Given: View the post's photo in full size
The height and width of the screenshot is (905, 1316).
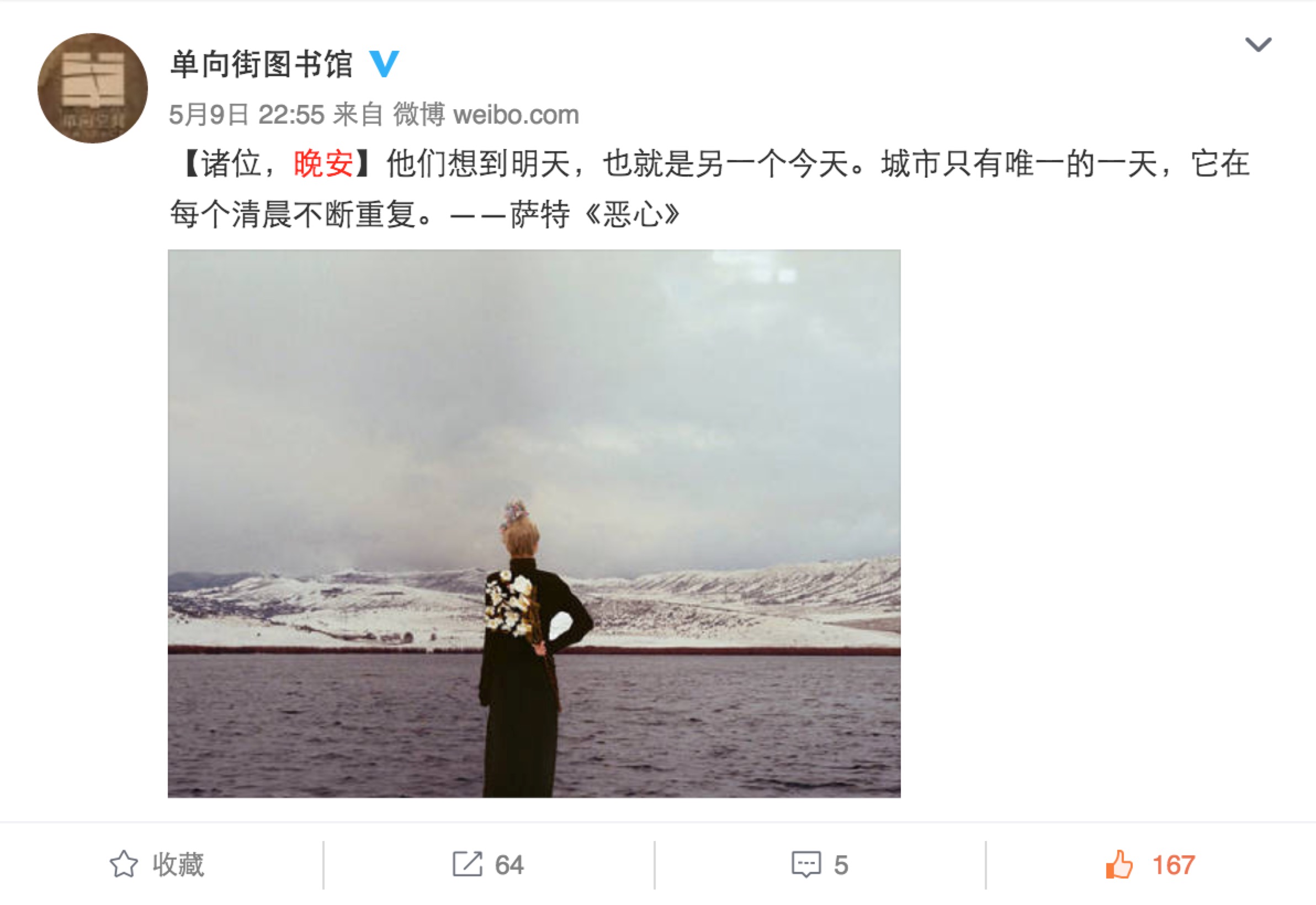Looking at the screenshot, I should (534, 523).
